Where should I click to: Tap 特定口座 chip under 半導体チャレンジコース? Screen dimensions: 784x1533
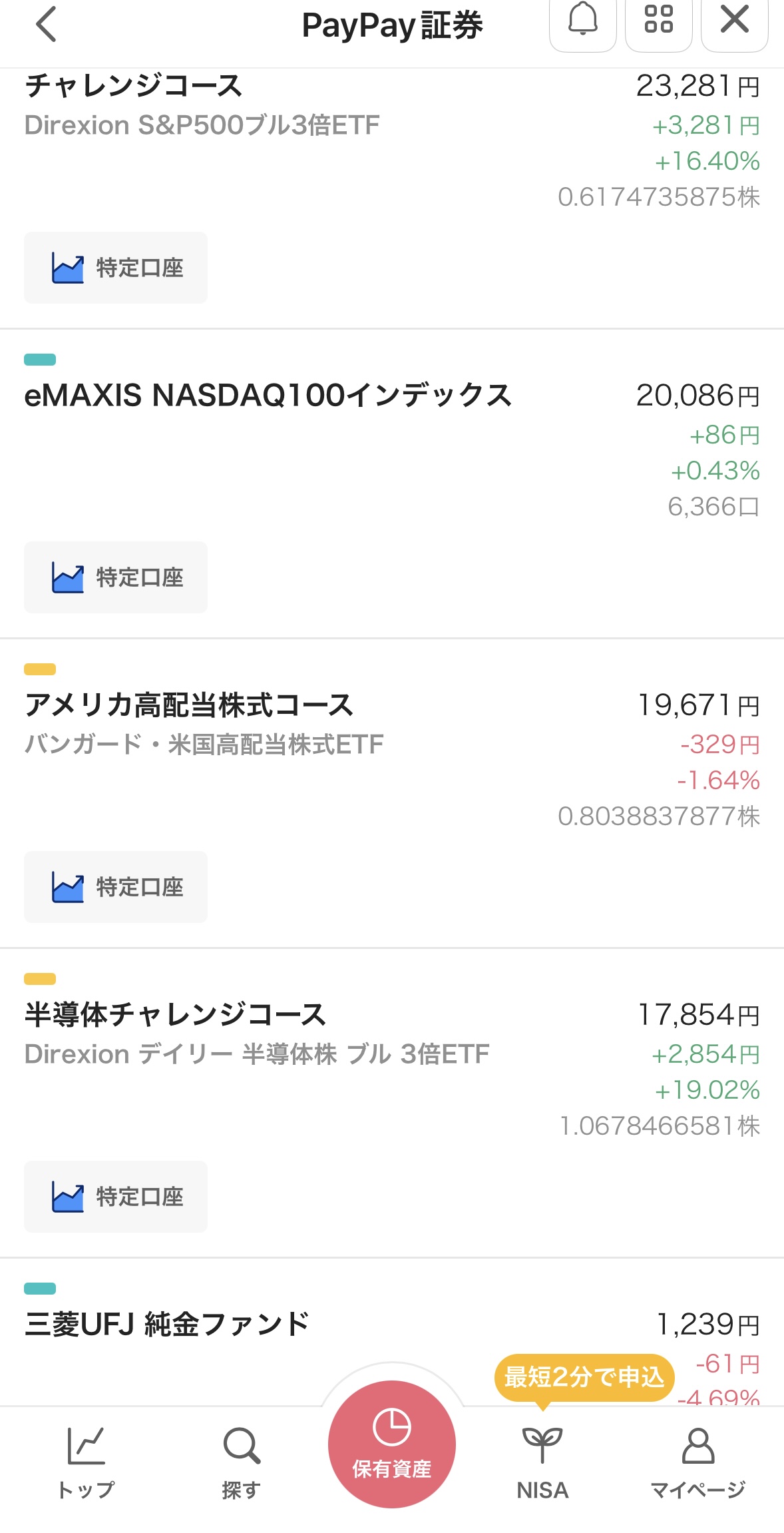click(x=116, y=1197)
